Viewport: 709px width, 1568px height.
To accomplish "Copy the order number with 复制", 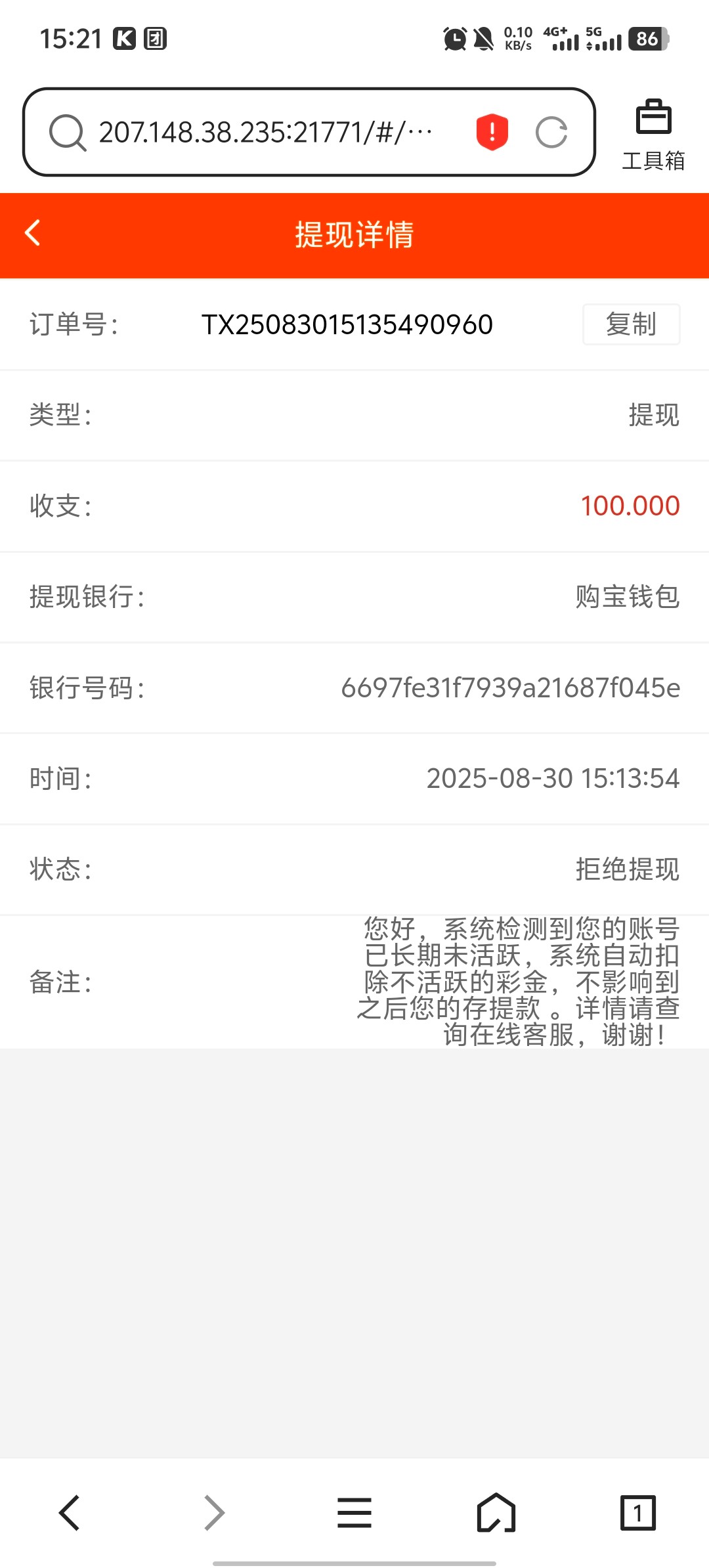I will (x=631, y=324).
